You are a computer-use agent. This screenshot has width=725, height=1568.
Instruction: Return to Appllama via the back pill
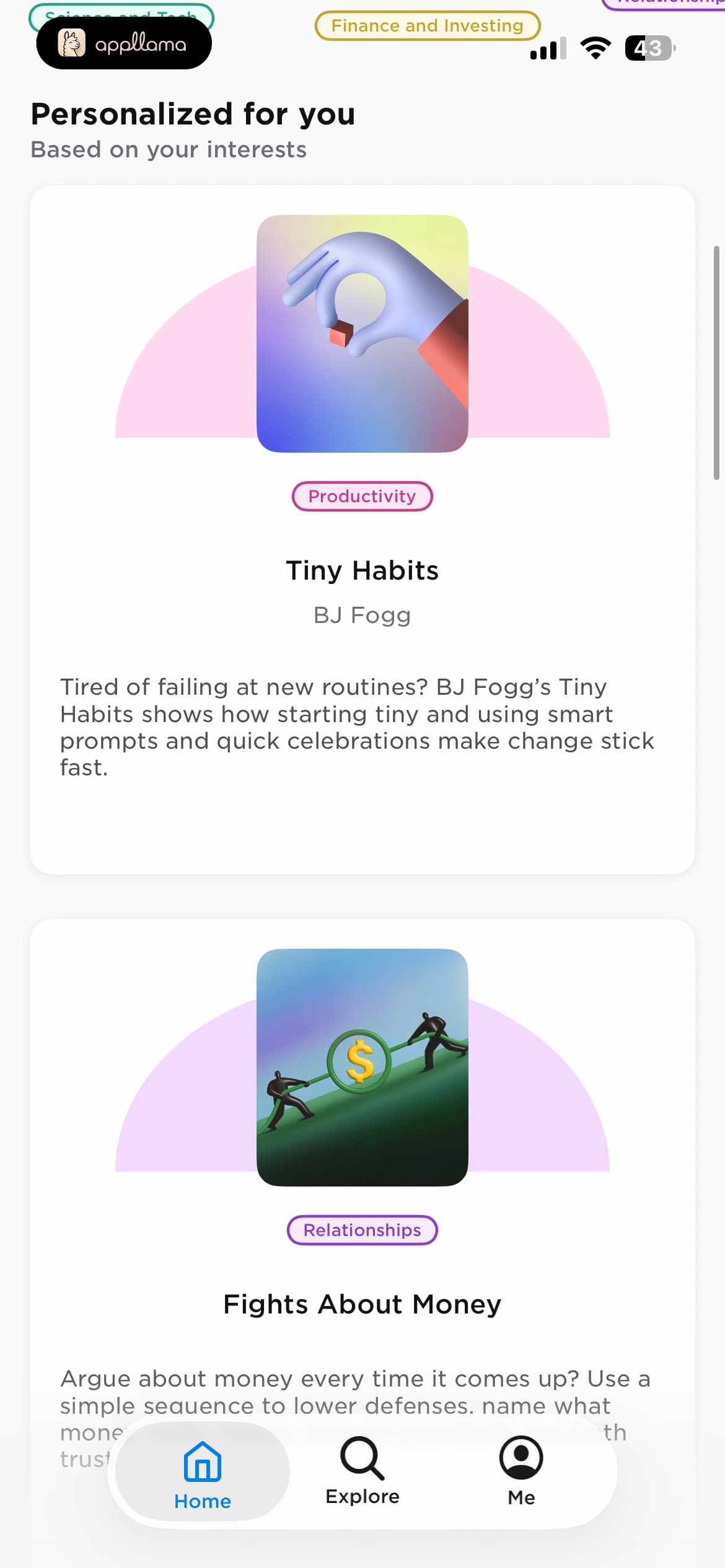click(124, 43)
